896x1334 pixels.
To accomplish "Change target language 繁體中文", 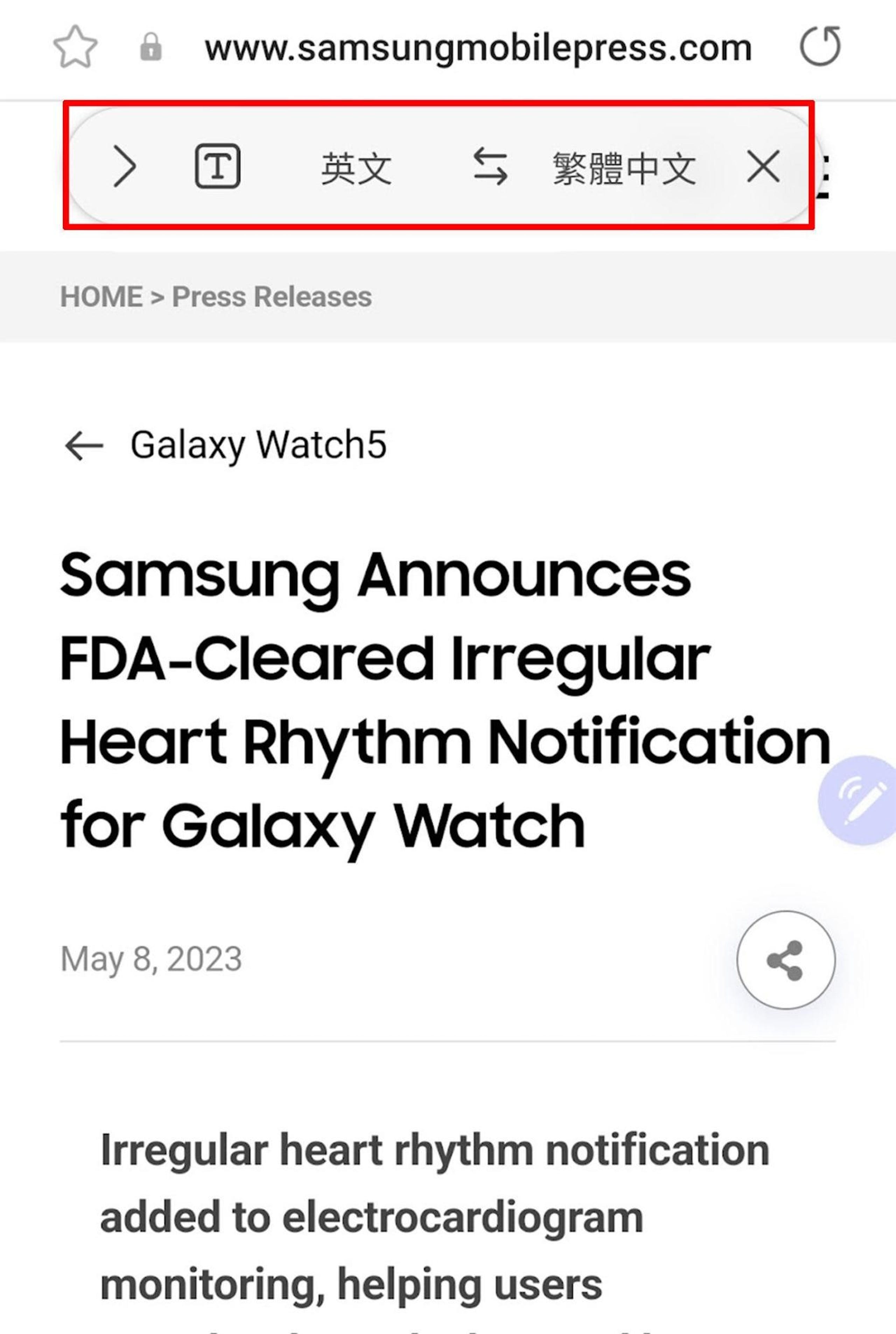I will point(624,168).
